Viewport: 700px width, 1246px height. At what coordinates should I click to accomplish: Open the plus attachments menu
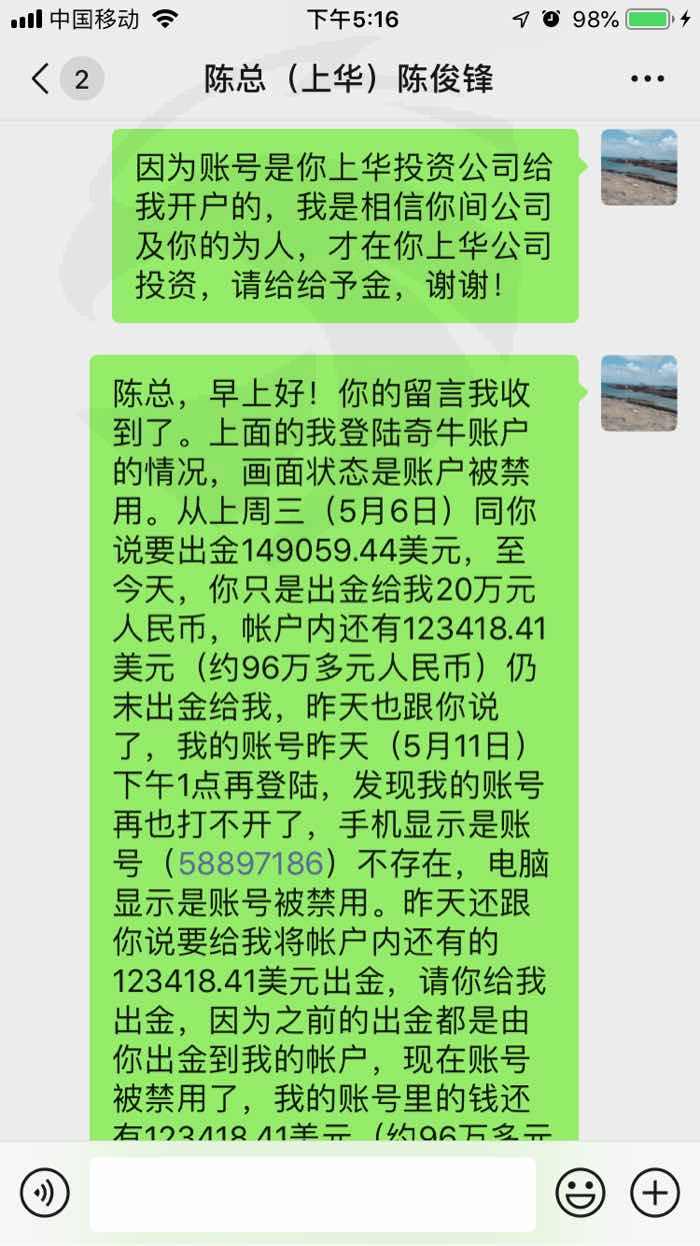tap(655, 1192)
